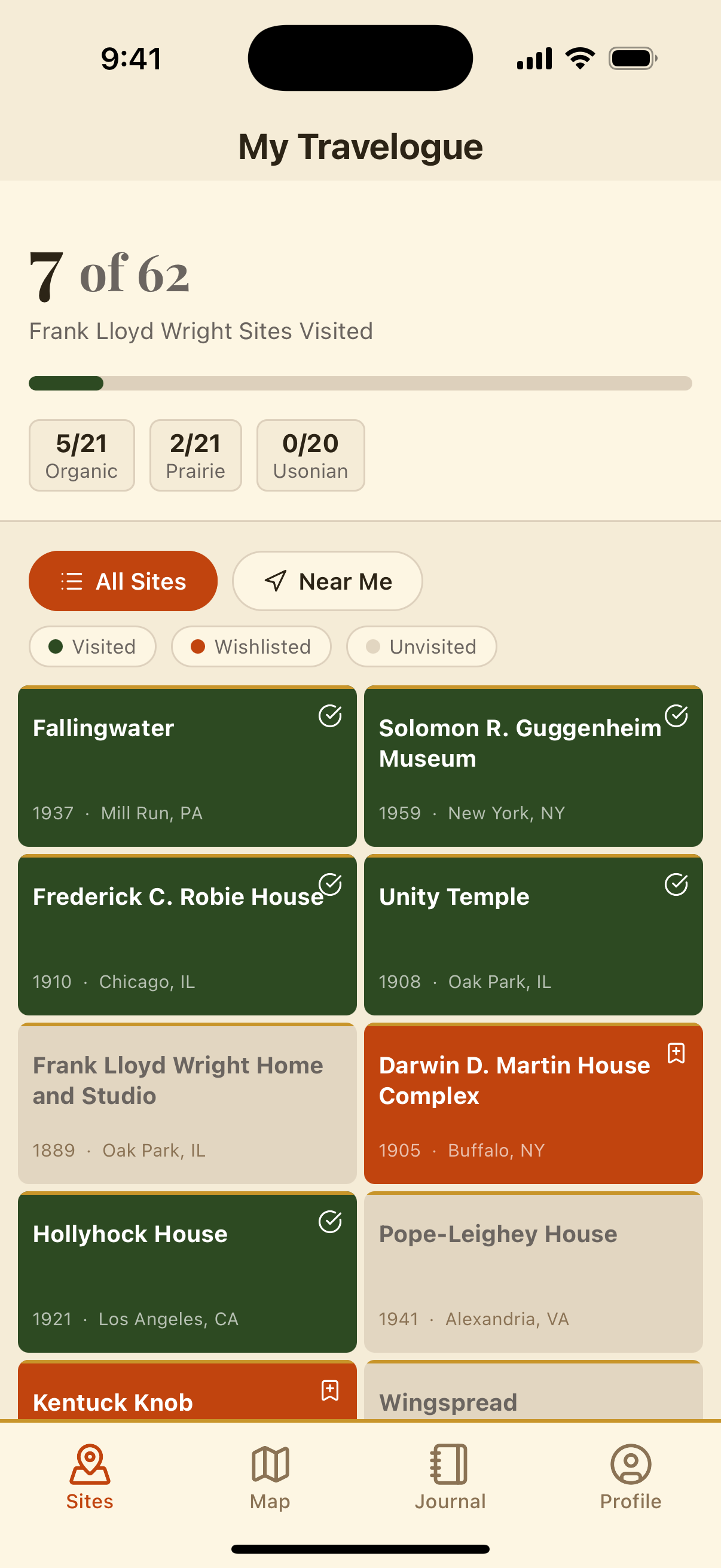Open the Profile icon

(630, 1468)
